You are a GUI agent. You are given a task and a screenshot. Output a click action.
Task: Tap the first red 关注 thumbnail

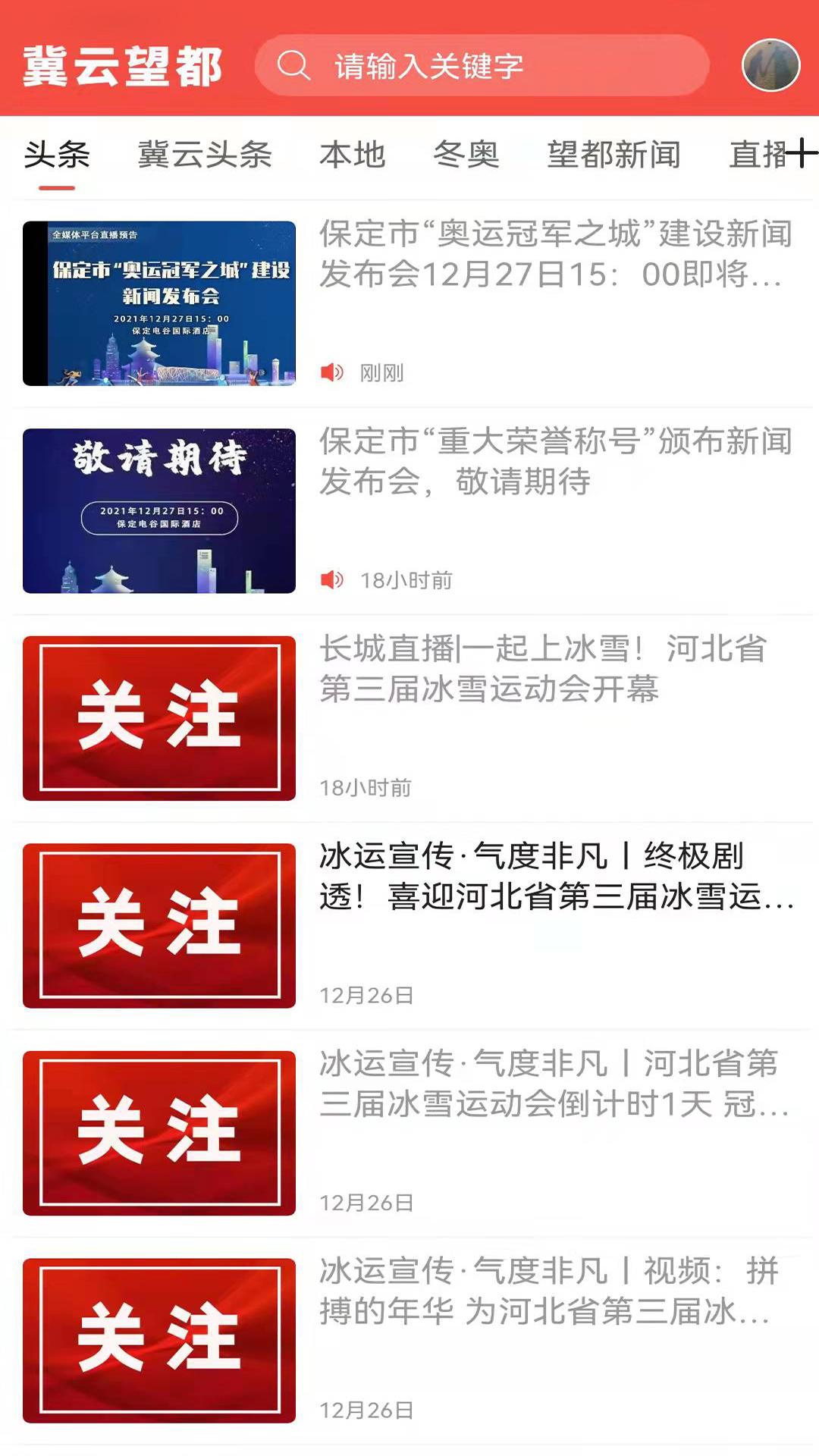tap(159, 715)
